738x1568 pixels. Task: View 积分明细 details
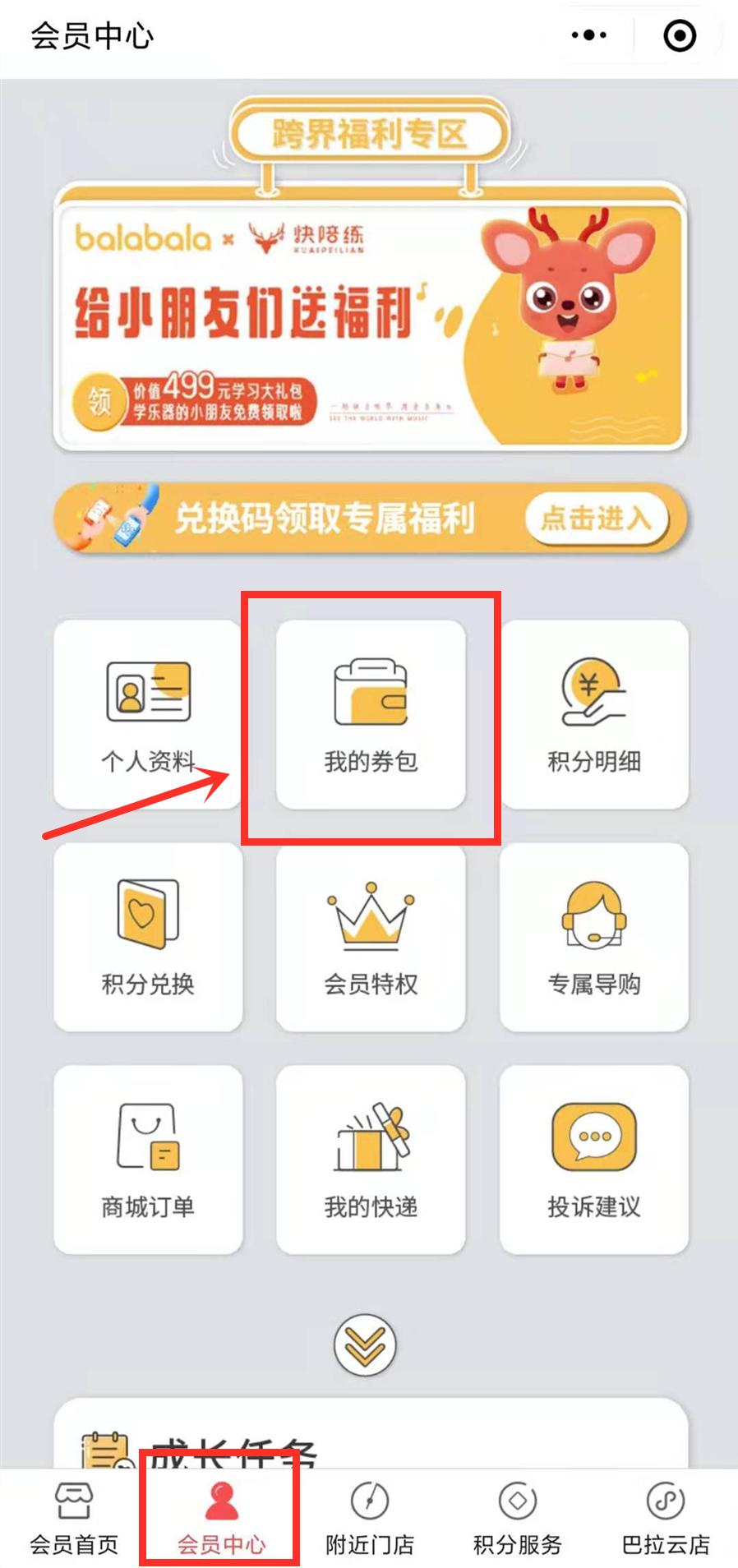pos(593,713)
